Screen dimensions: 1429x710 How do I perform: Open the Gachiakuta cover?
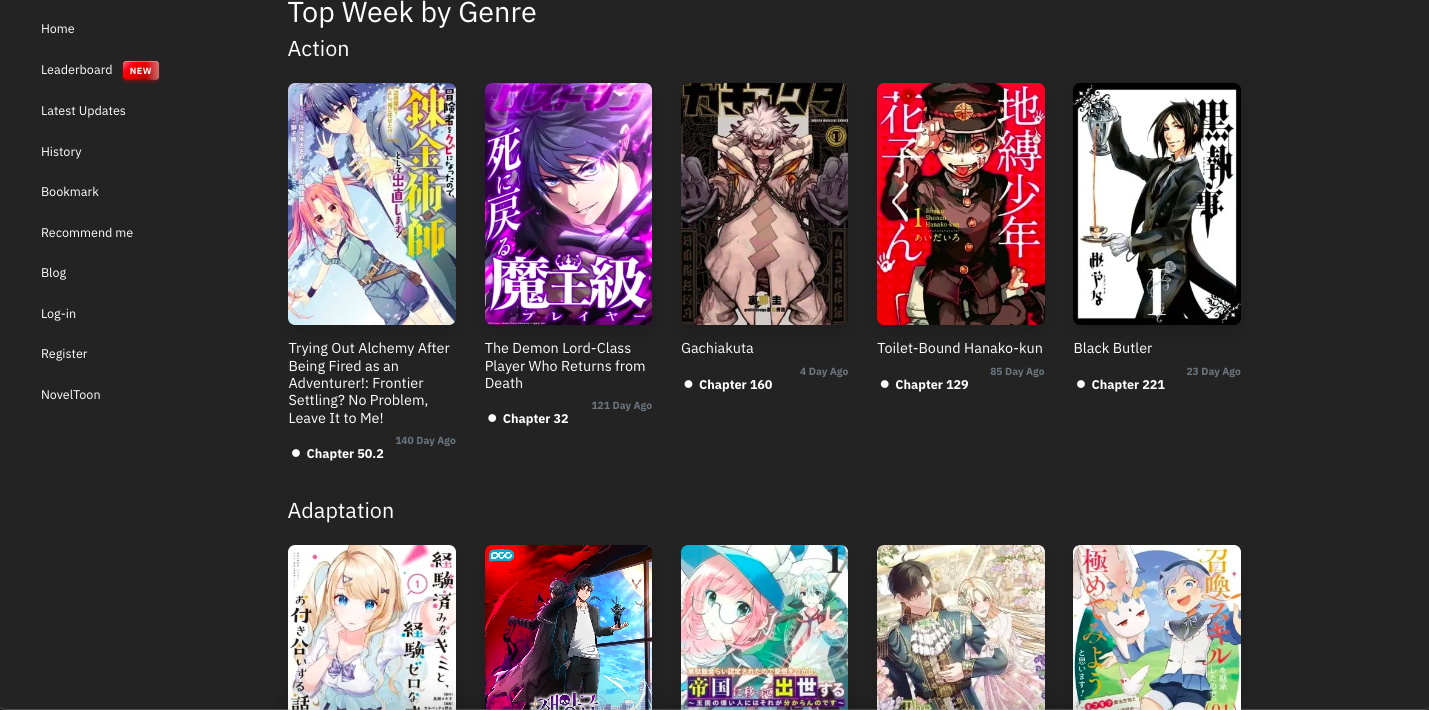764,204
